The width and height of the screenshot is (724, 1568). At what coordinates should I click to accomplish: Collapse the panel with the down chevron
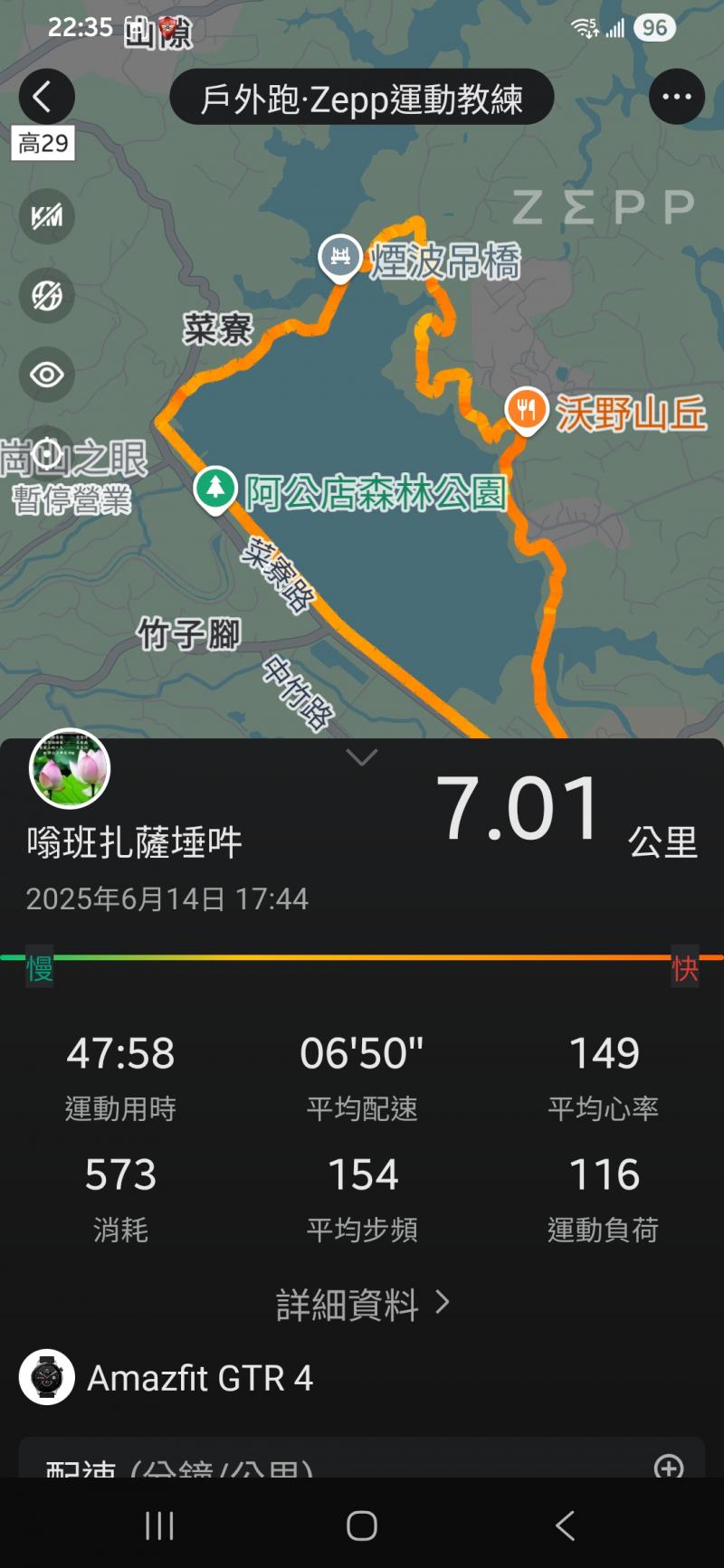tap(362, 758)
